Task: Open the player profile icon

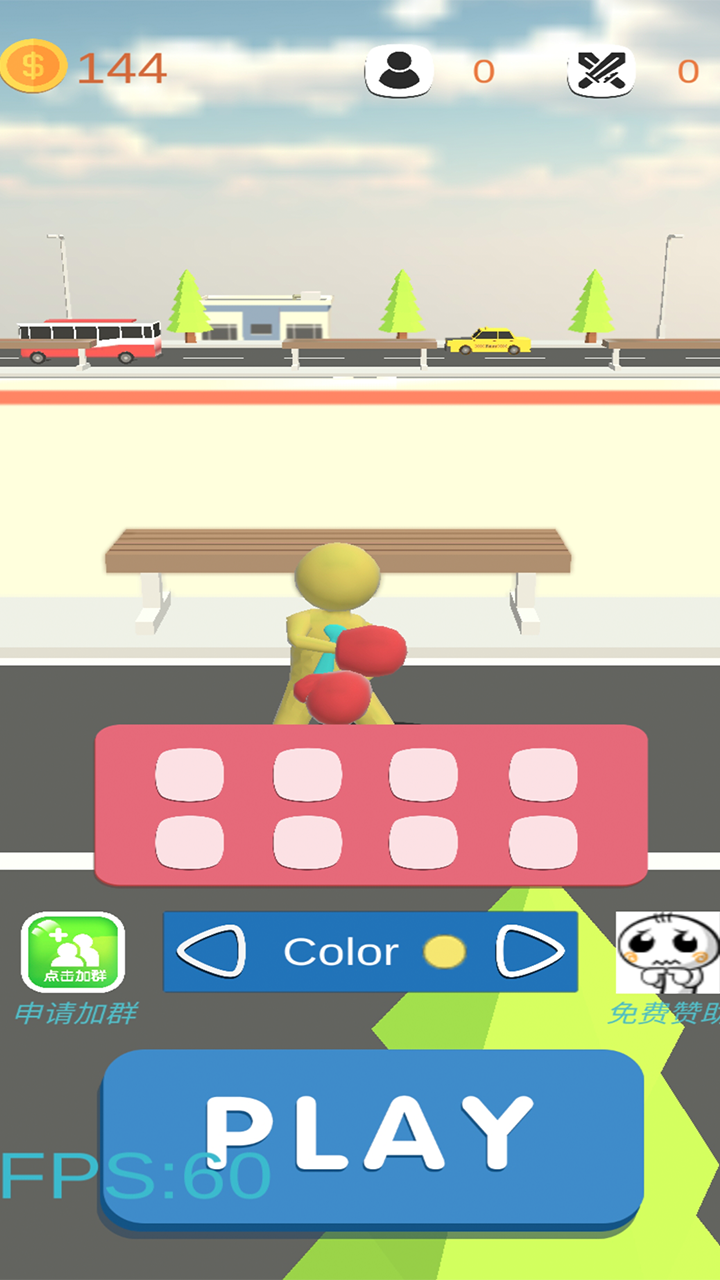Action: pyautogui.click(x=399, y=70)
